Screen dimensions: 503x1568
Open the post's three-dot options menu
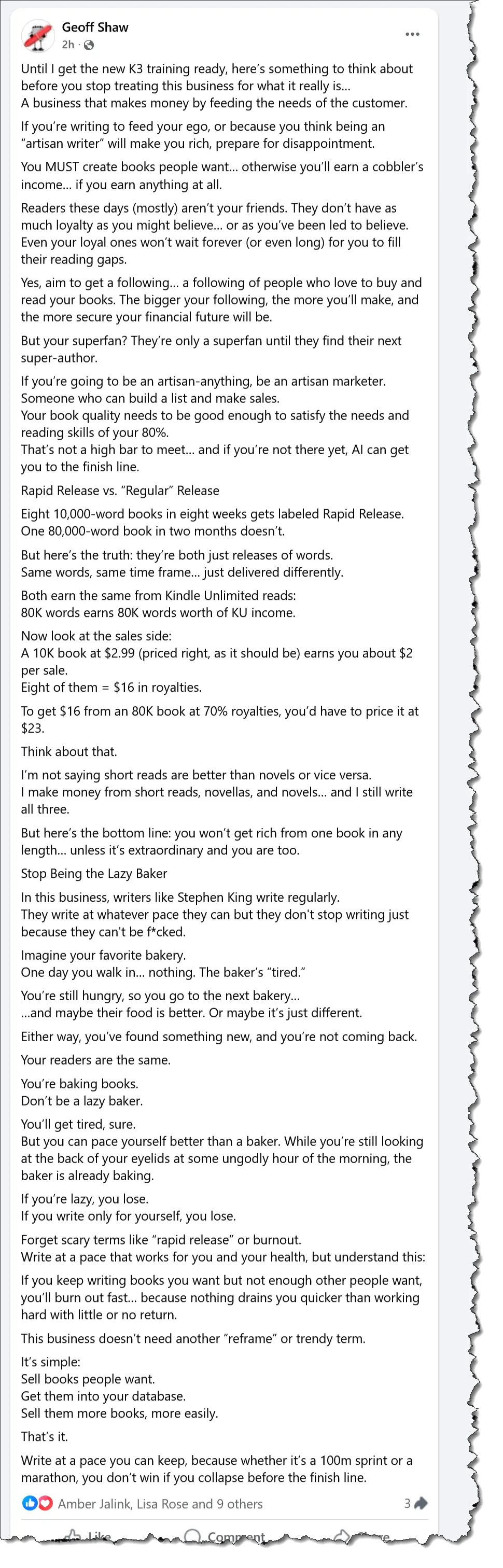[412, 34]
